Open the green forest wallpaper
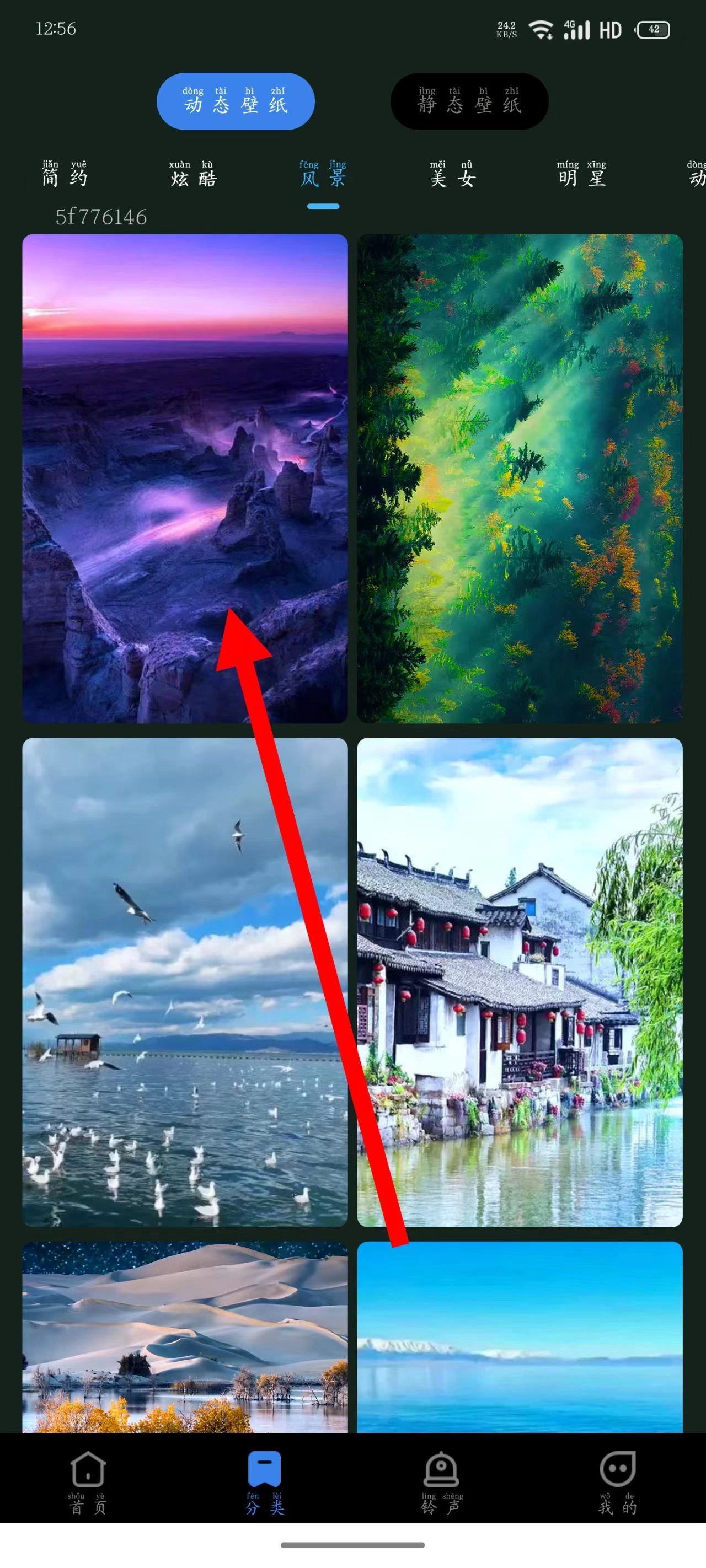This screenshot has width=706, height=1568. 520,479
